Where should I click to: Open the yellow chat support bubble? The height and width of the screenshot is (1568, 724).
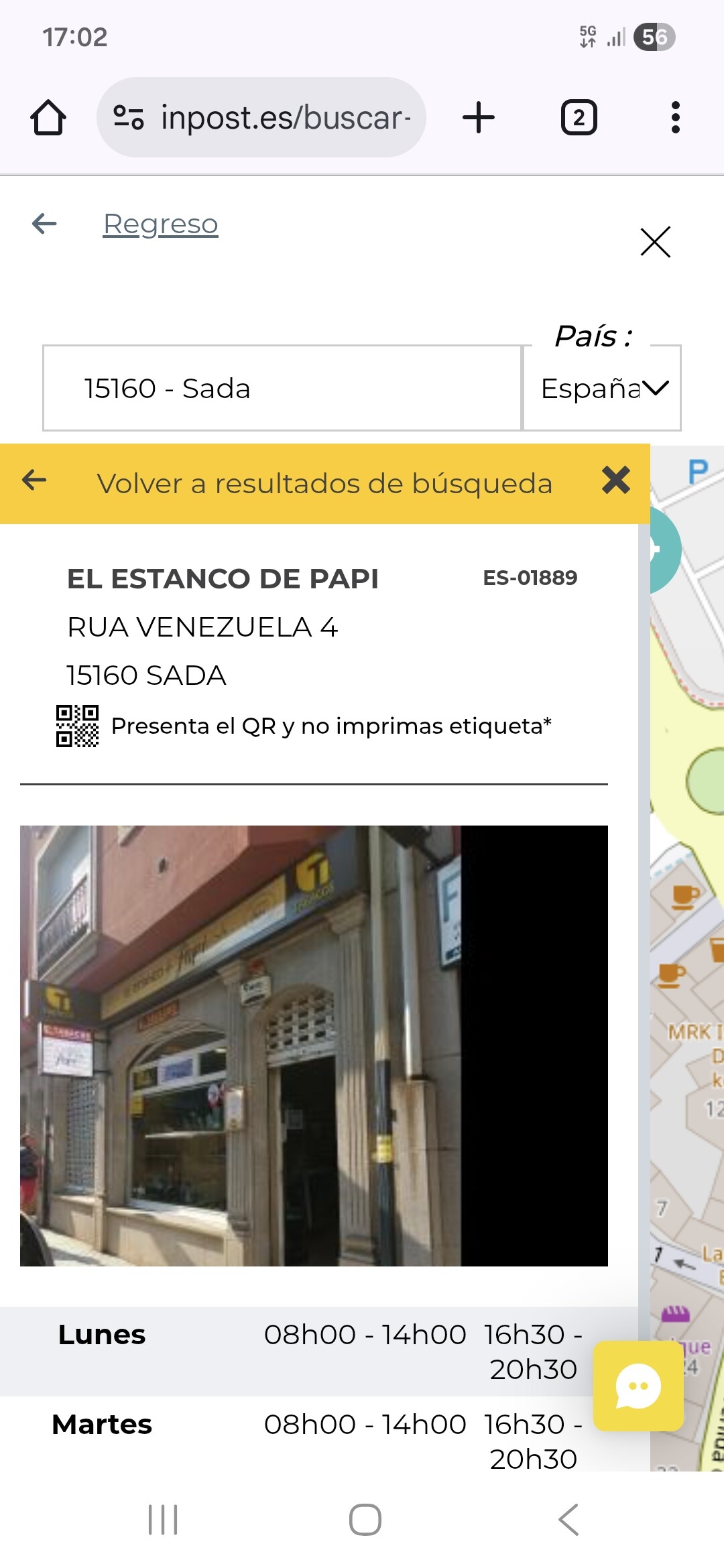click(638, 1386)
